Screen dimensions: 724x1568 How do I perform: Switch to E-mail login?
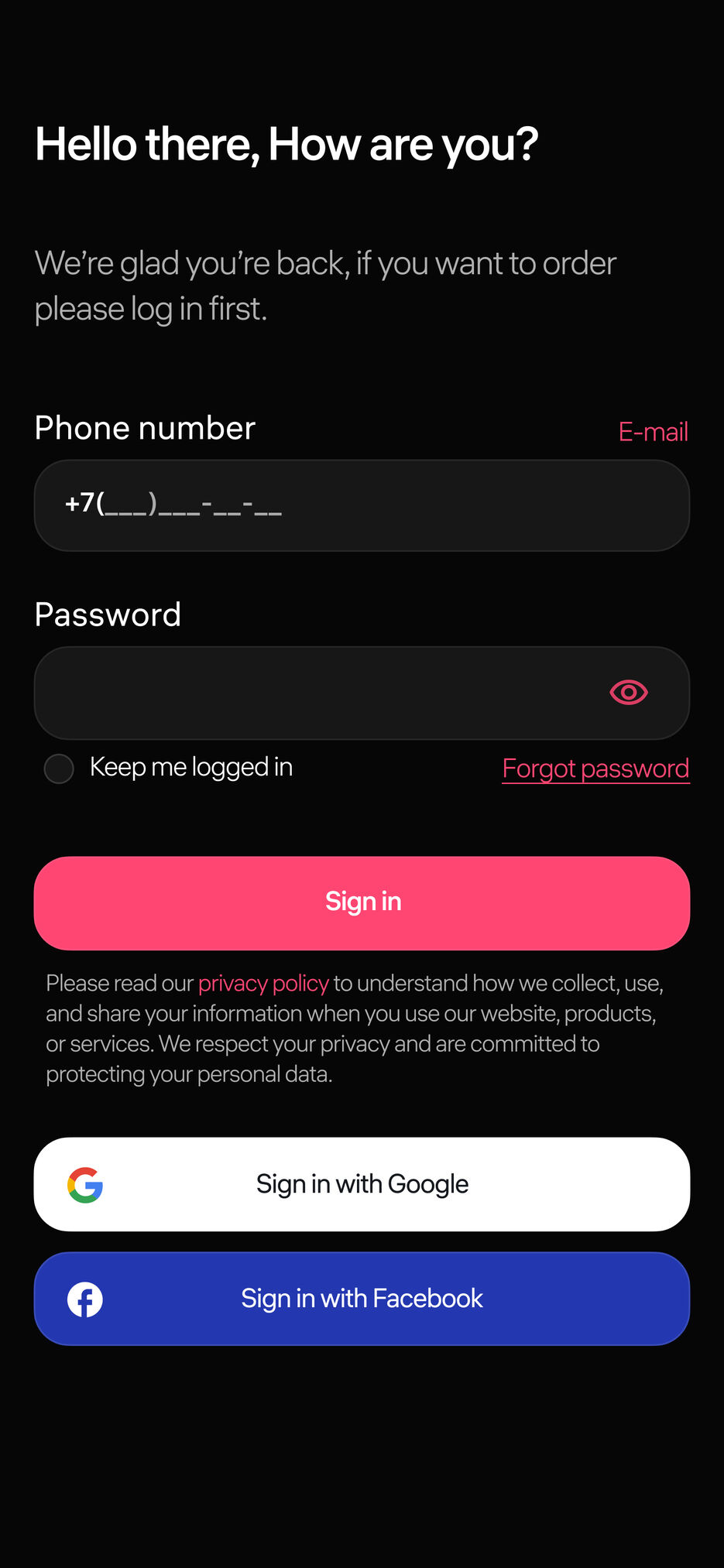[x=653, y=432]
